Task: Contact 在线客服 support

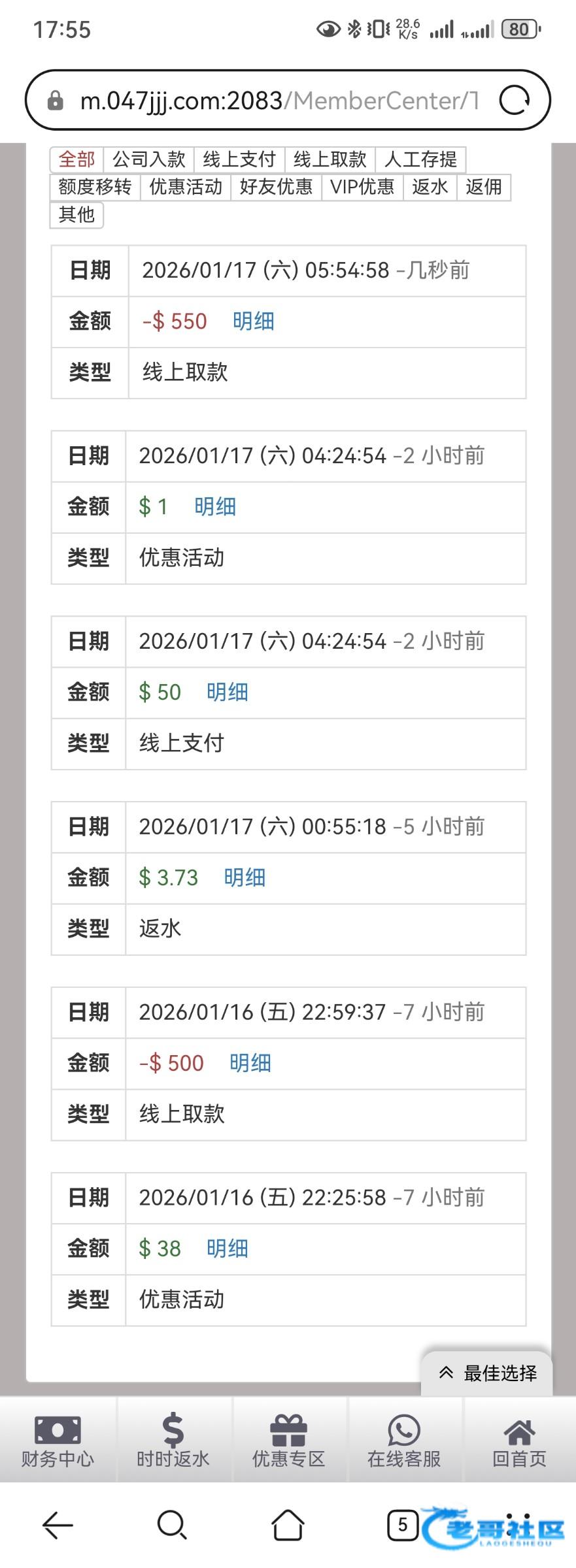Action: (x=404, y=1440)
